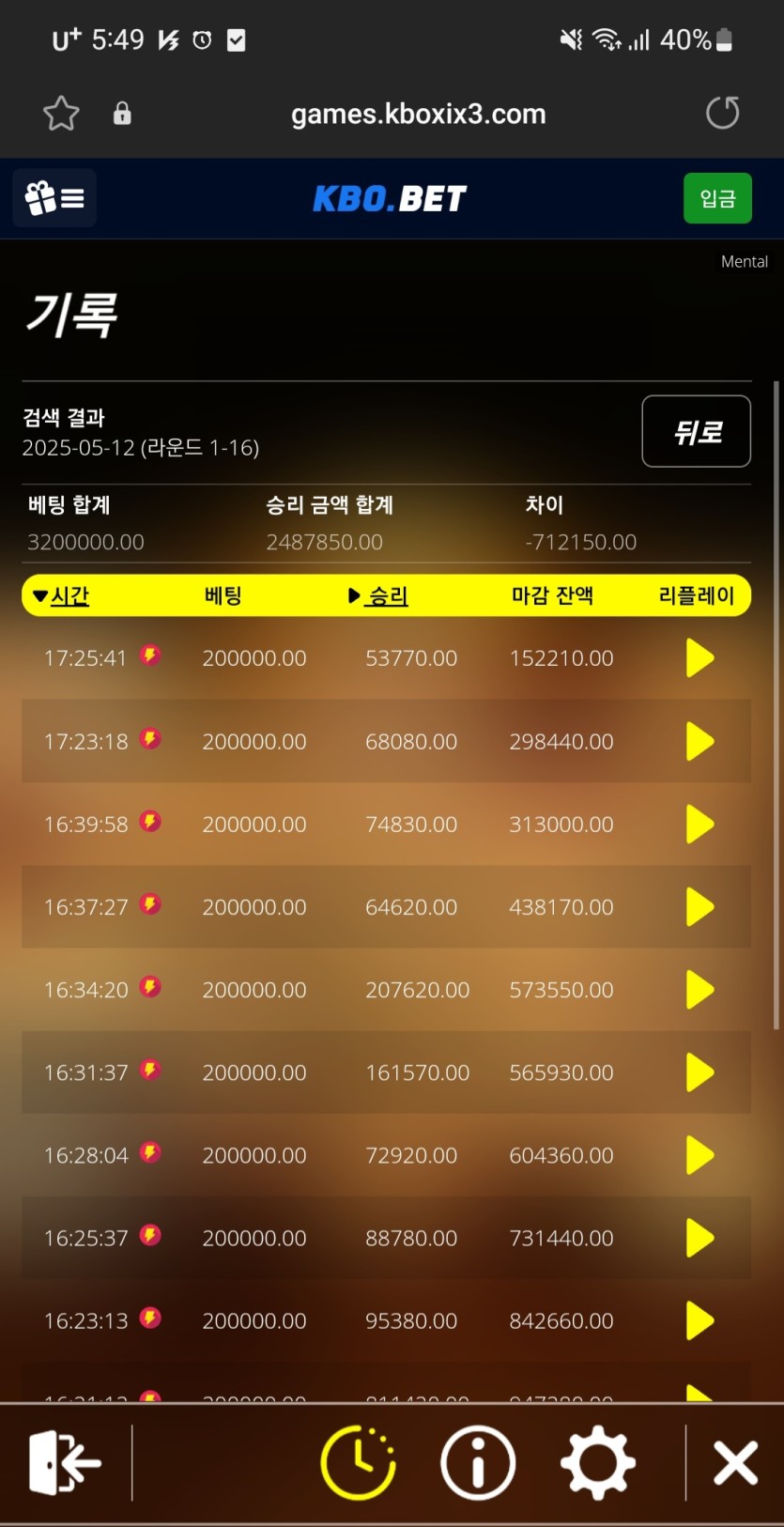Play replay for the 16:31:37 round
The width and height of the screenshot is (784, 1527).
tap(699, 1072)
